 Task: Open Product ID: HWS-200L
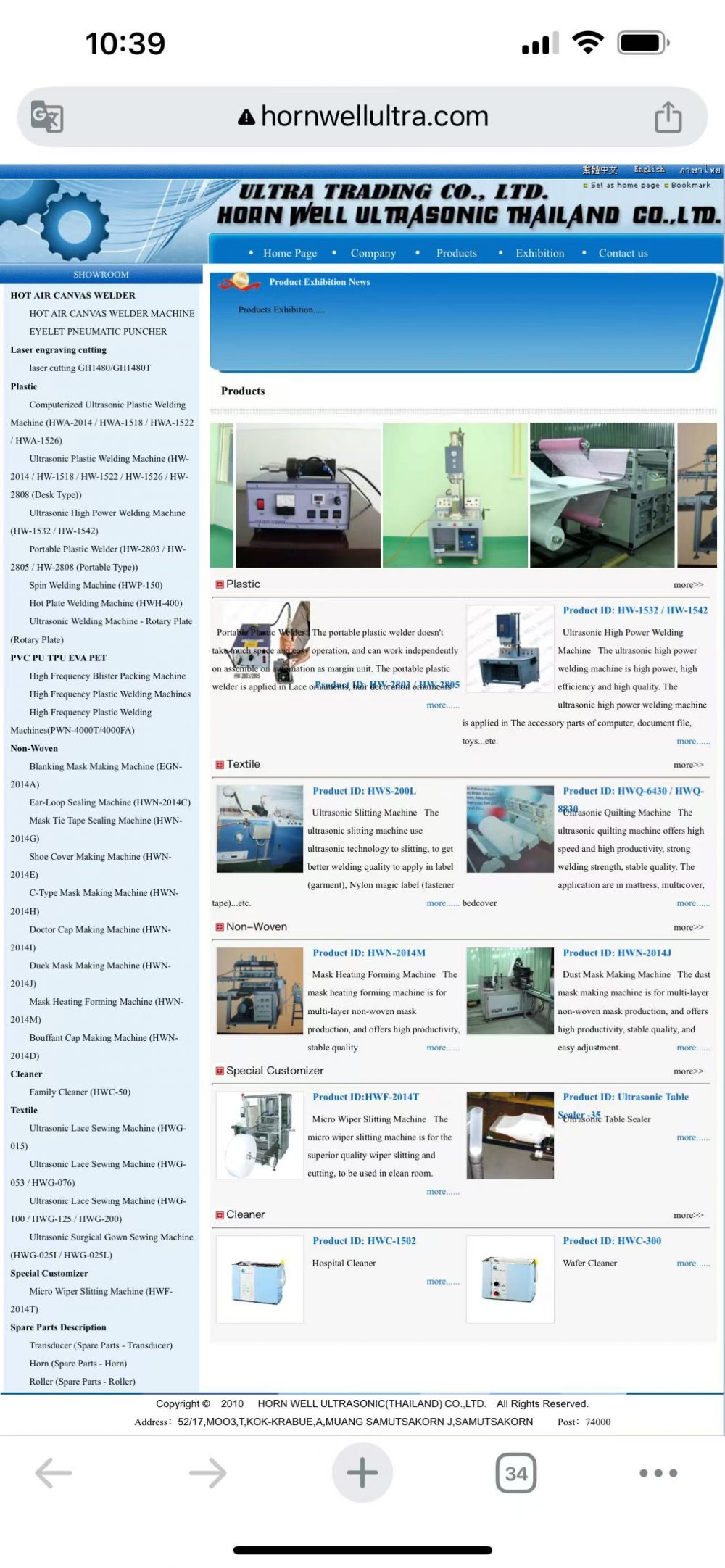click(x=364, y=791)
